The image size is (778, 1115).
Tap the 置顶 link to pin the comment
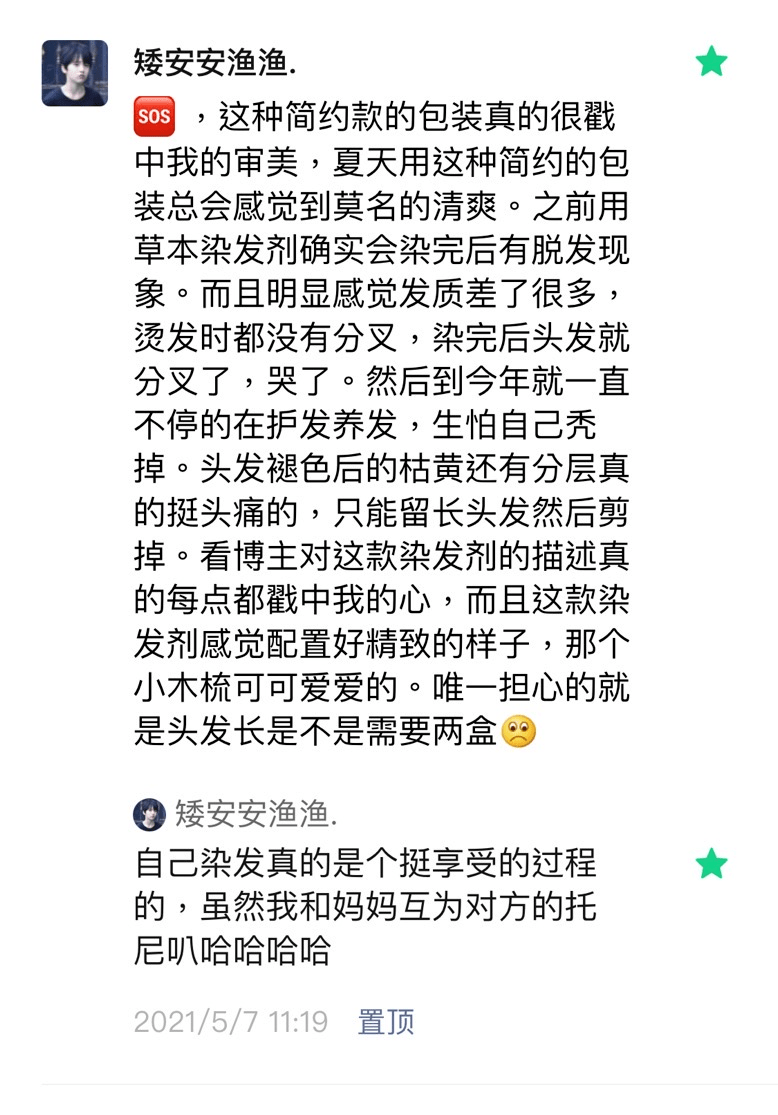pyautogui.click(x=385, y=1022)
